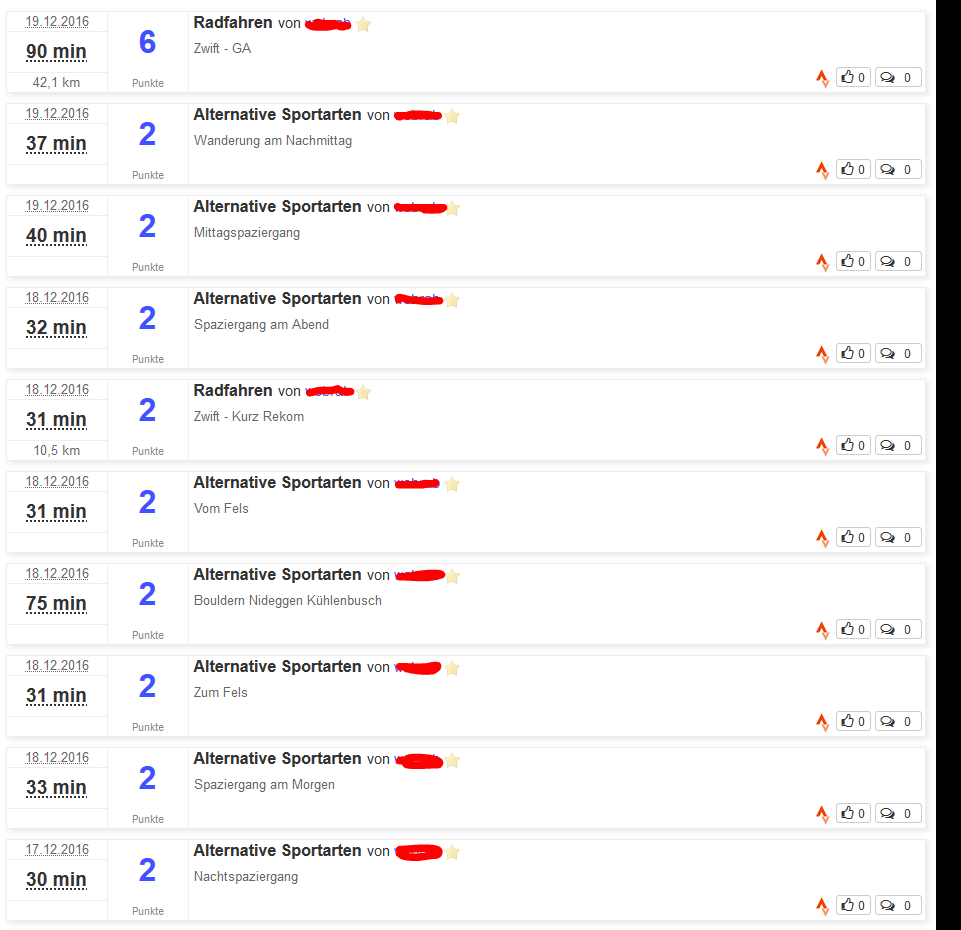Open comments for Zum Fels
Image resolution: width=961 pixels, height=930 pixels.
[897, 721]
